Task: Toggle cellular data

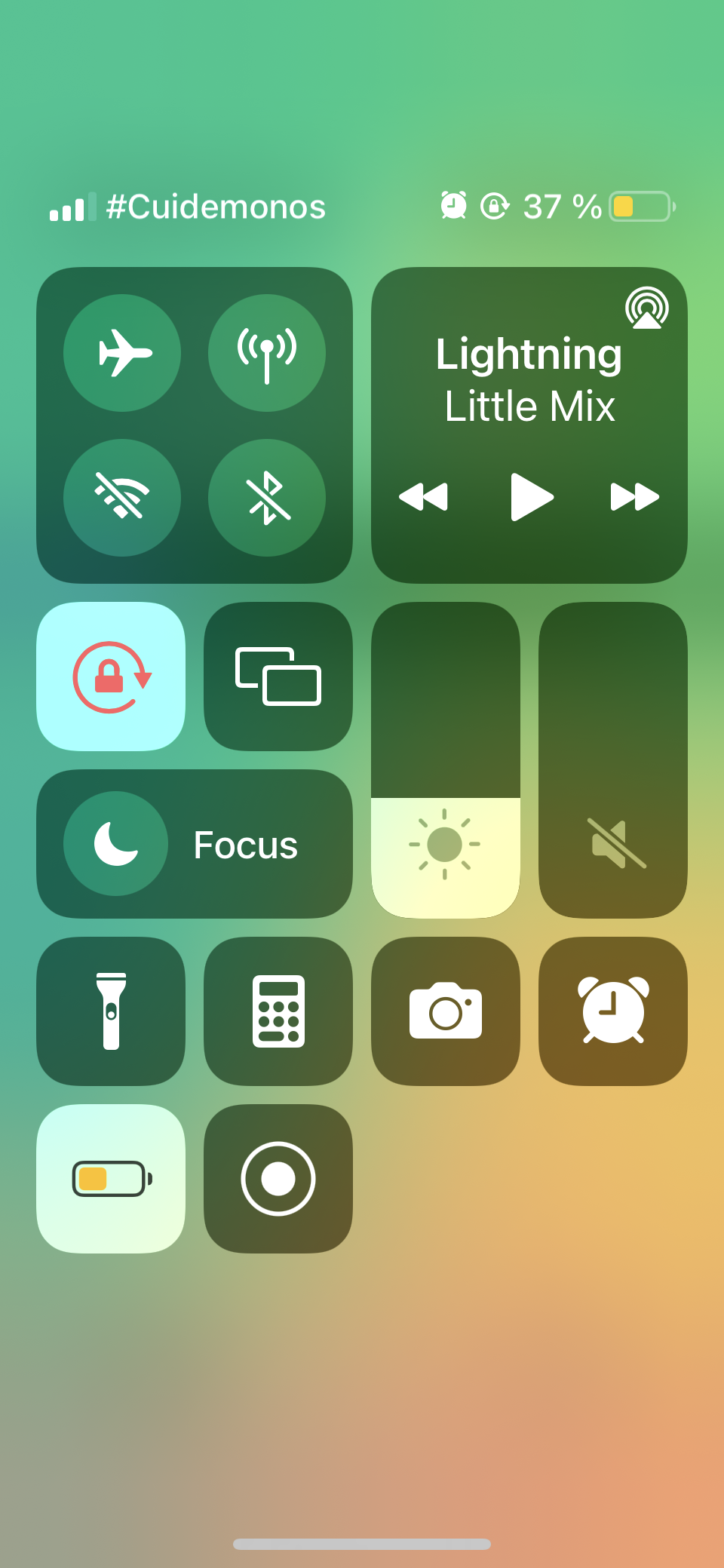Action: pos(267,353)
